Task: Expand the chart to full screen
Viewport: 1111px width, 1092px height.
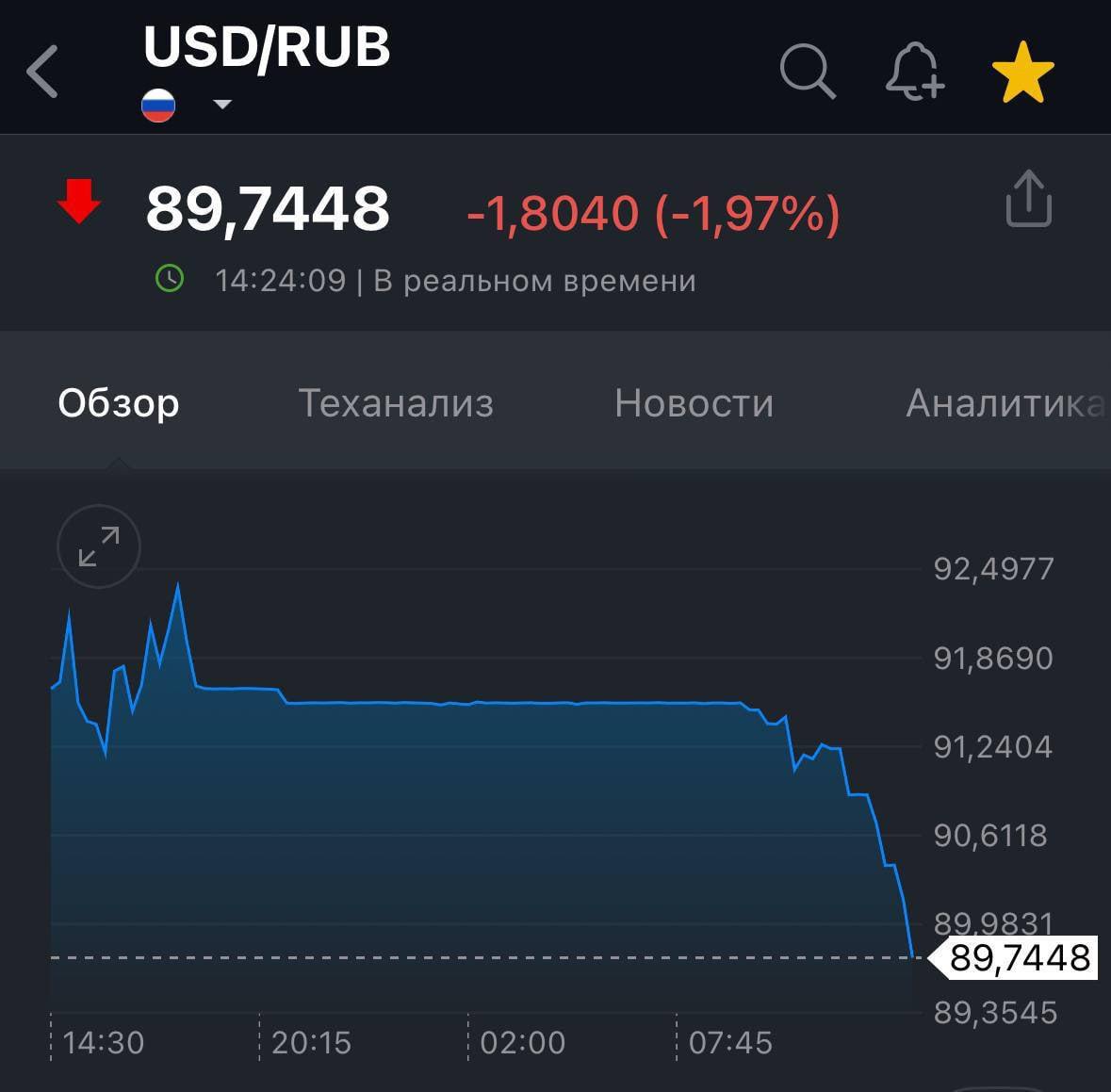Action: click(99, 546)
